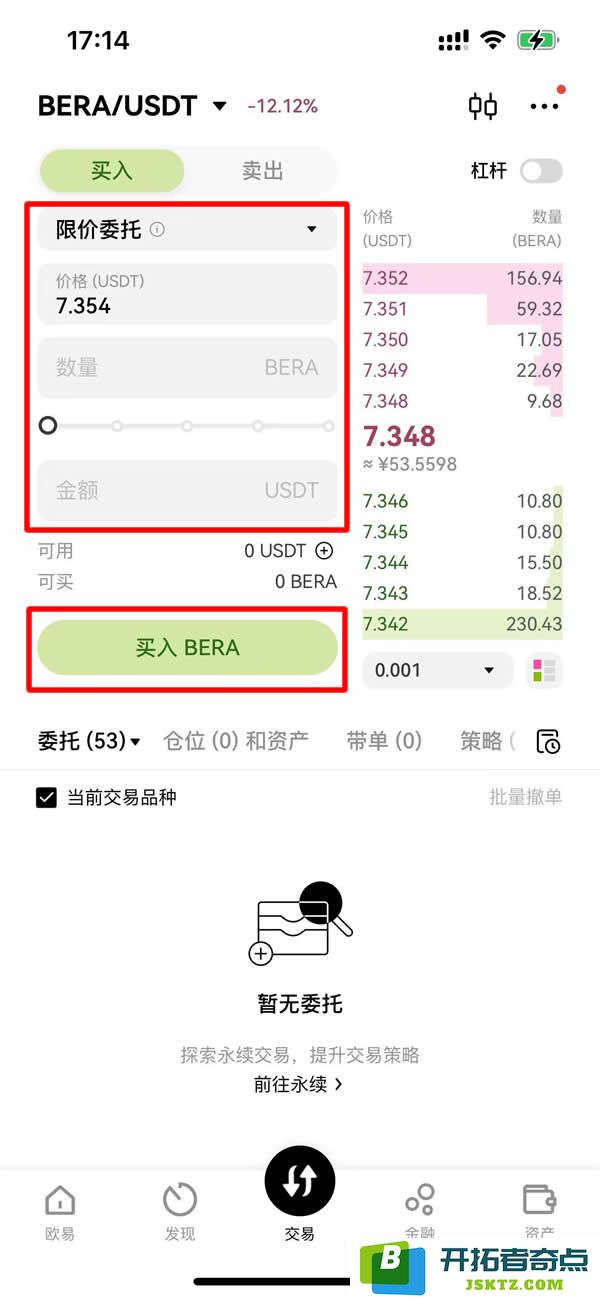Open the three-dot overflow menu

[544, 106]
